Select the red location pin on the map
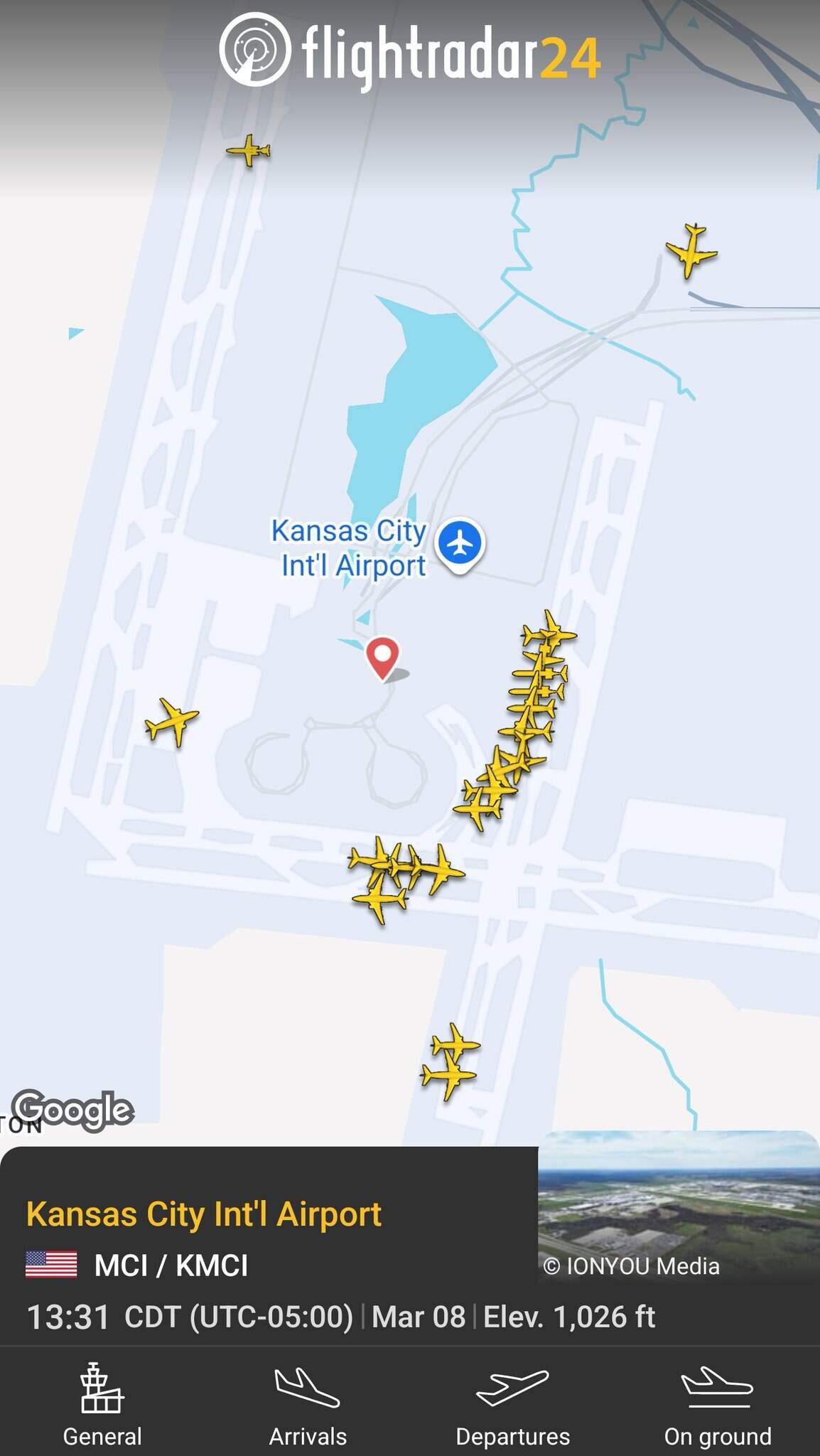This screenshot has width=820, height=1456. tap(382, 656)
